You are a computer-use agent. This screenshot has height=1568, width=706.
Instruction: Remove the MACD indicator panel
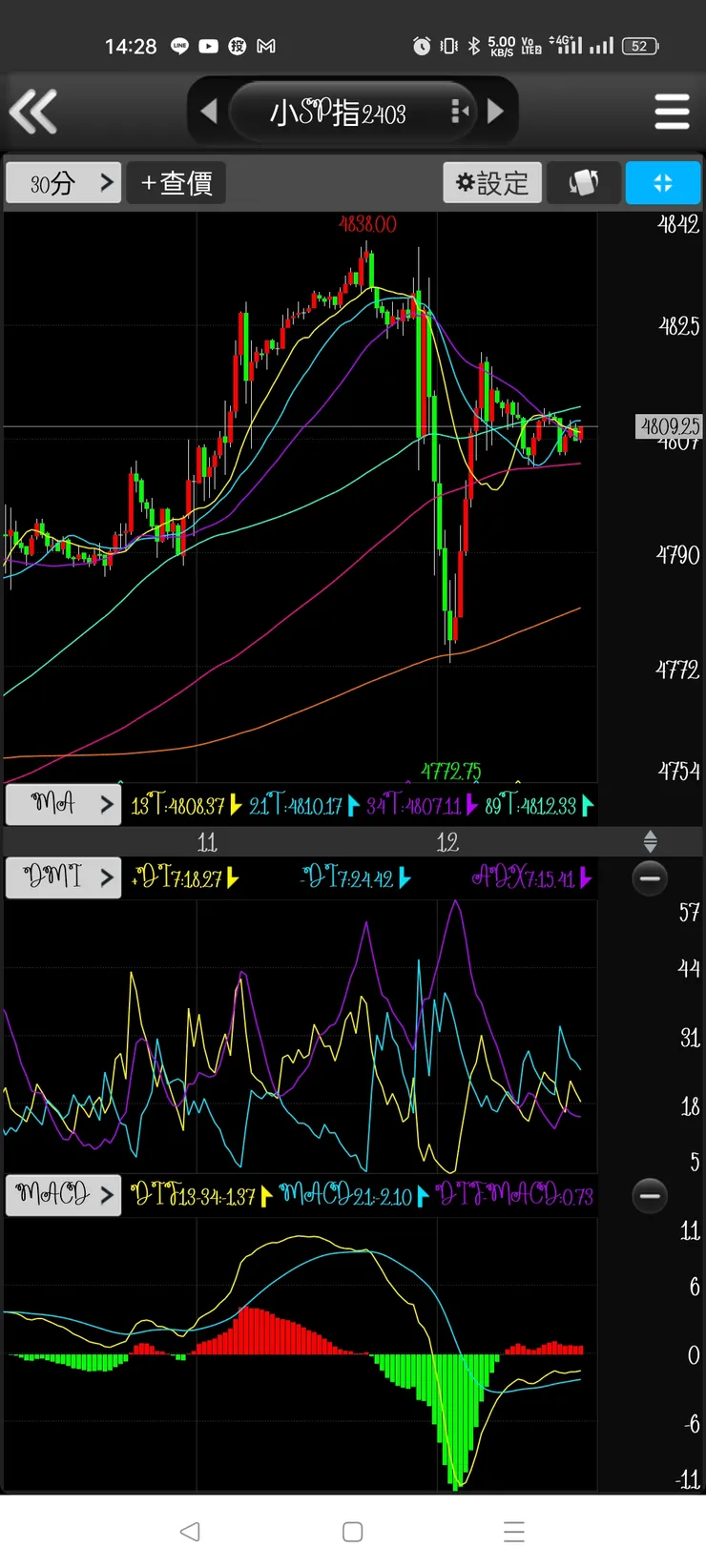(650, 1195)
